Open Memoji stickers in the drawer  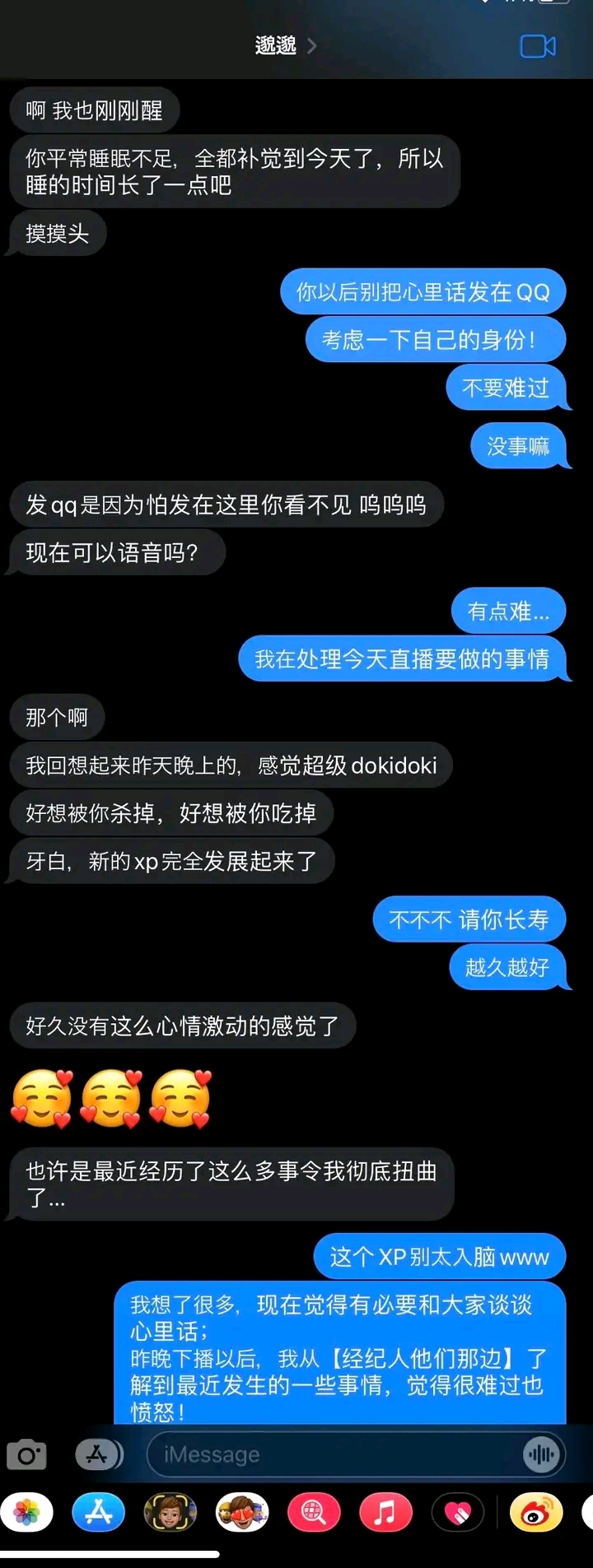242,1513
